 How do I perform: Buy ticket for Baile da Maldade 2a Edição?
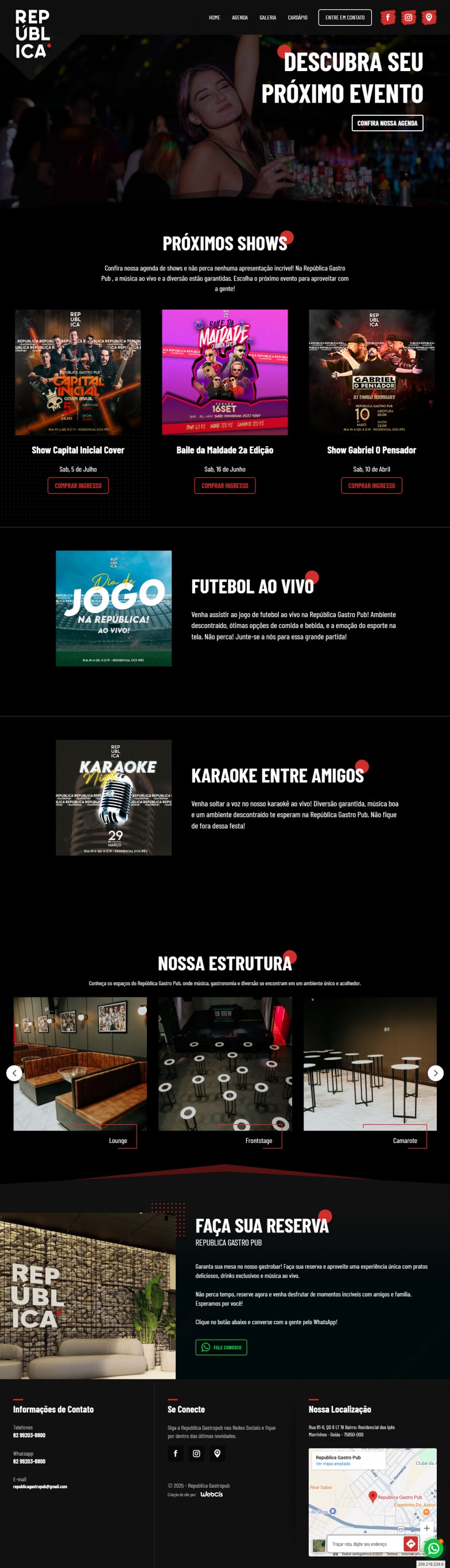(x=224, y=486)
